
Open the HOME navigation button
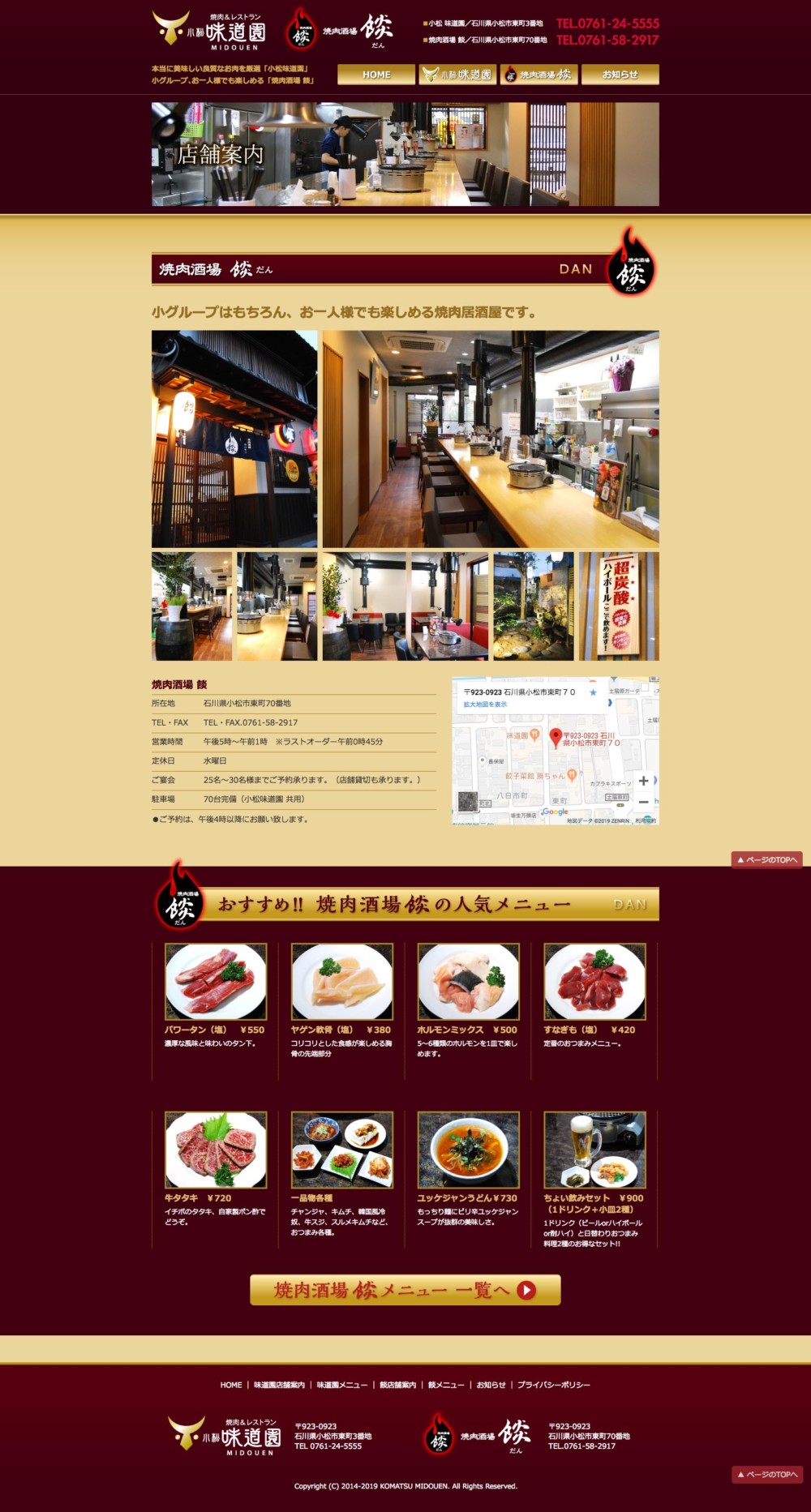(376, 75)
